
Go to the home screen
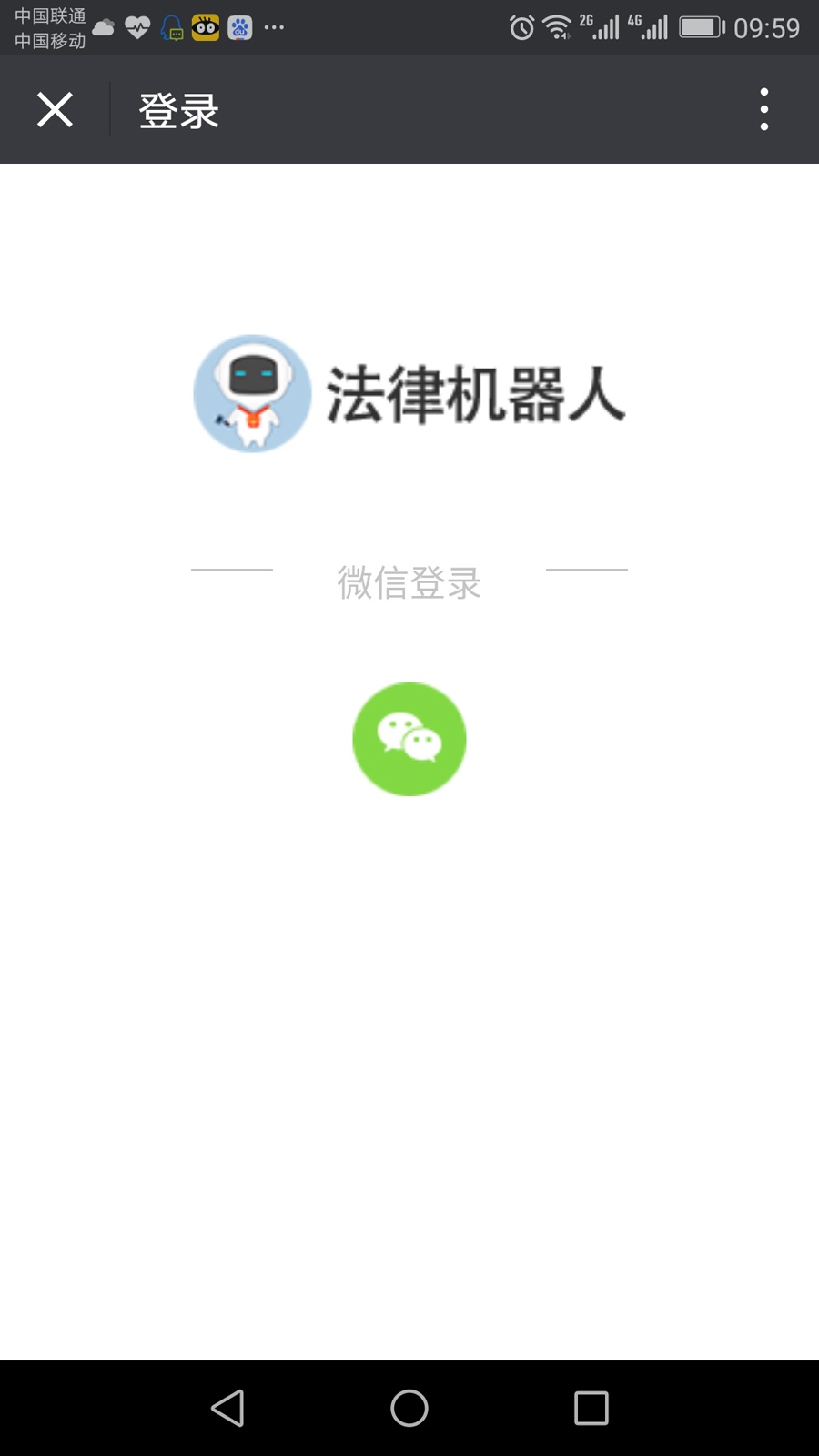pyautogui.click(x=409, y=1408)
